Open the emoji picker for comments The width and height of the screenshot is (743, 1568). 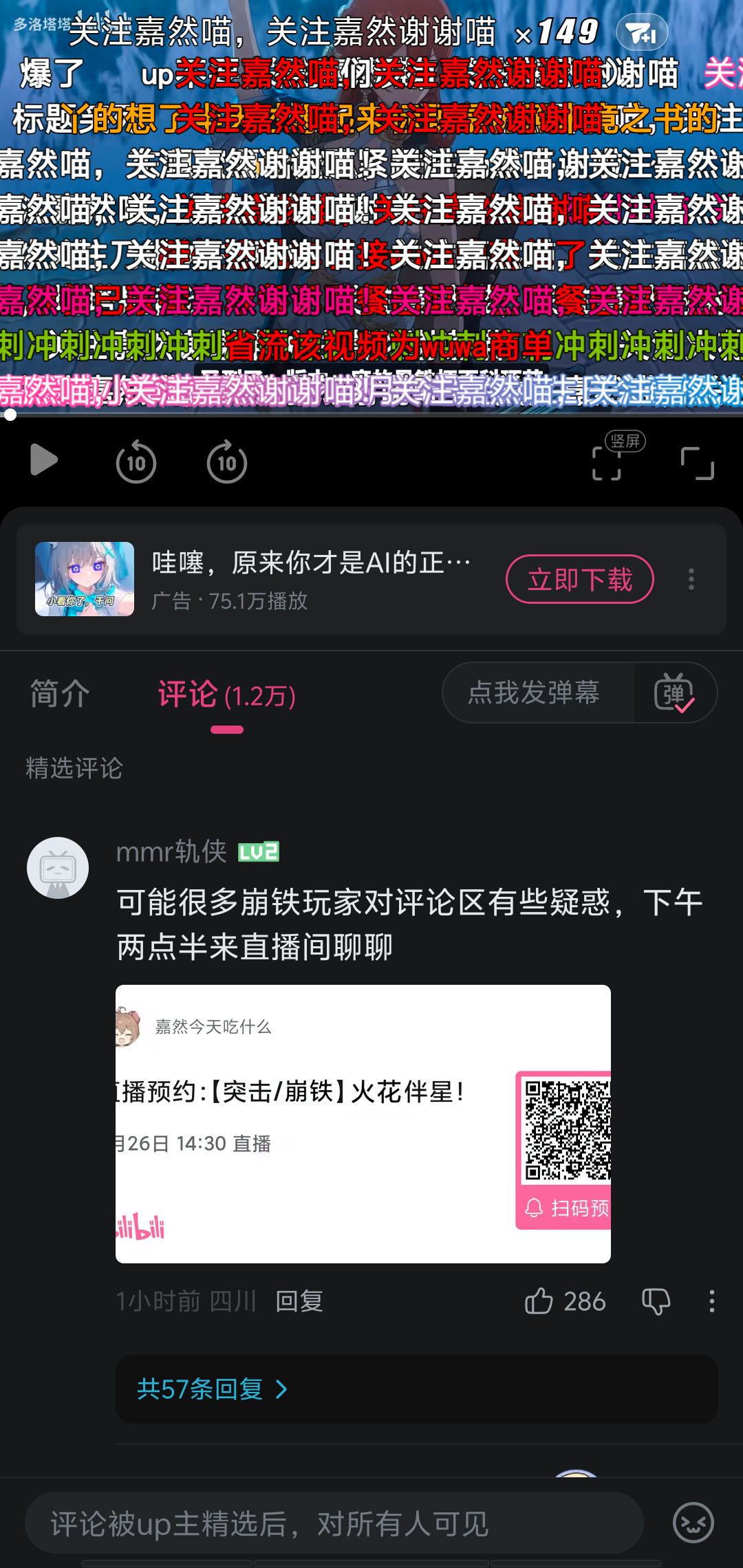click(x=693, y=1523)
